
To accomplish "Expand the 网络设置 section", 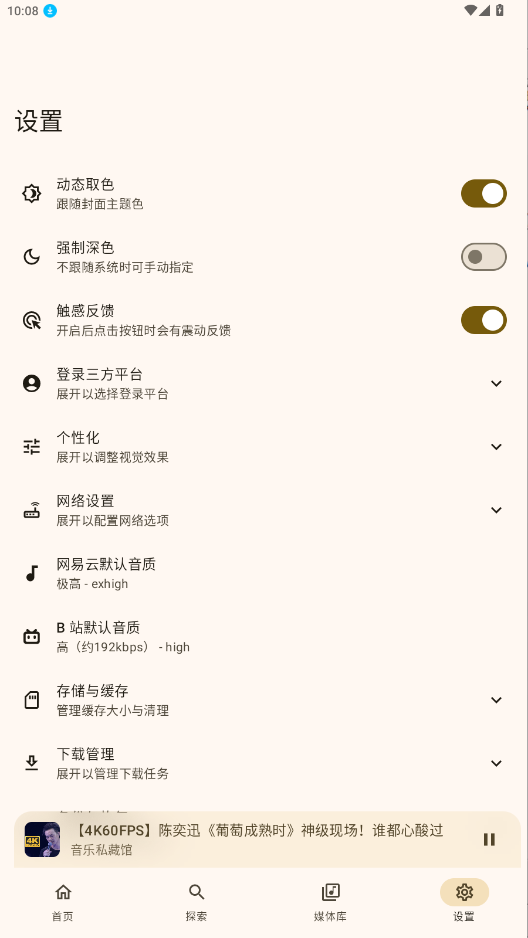I will tap(264, 510).
